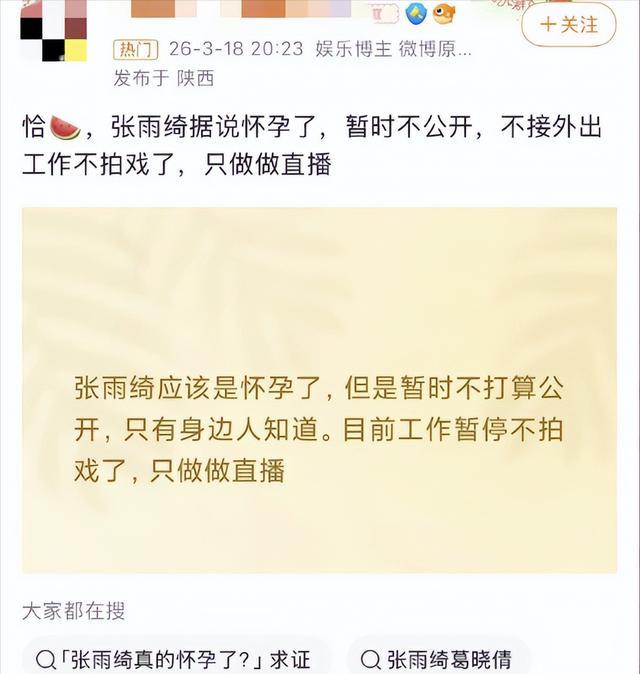Search the 张雨绮葛晓倩 suggestion chip
Screen dimensions: 640x674
[x=438, y=659]
